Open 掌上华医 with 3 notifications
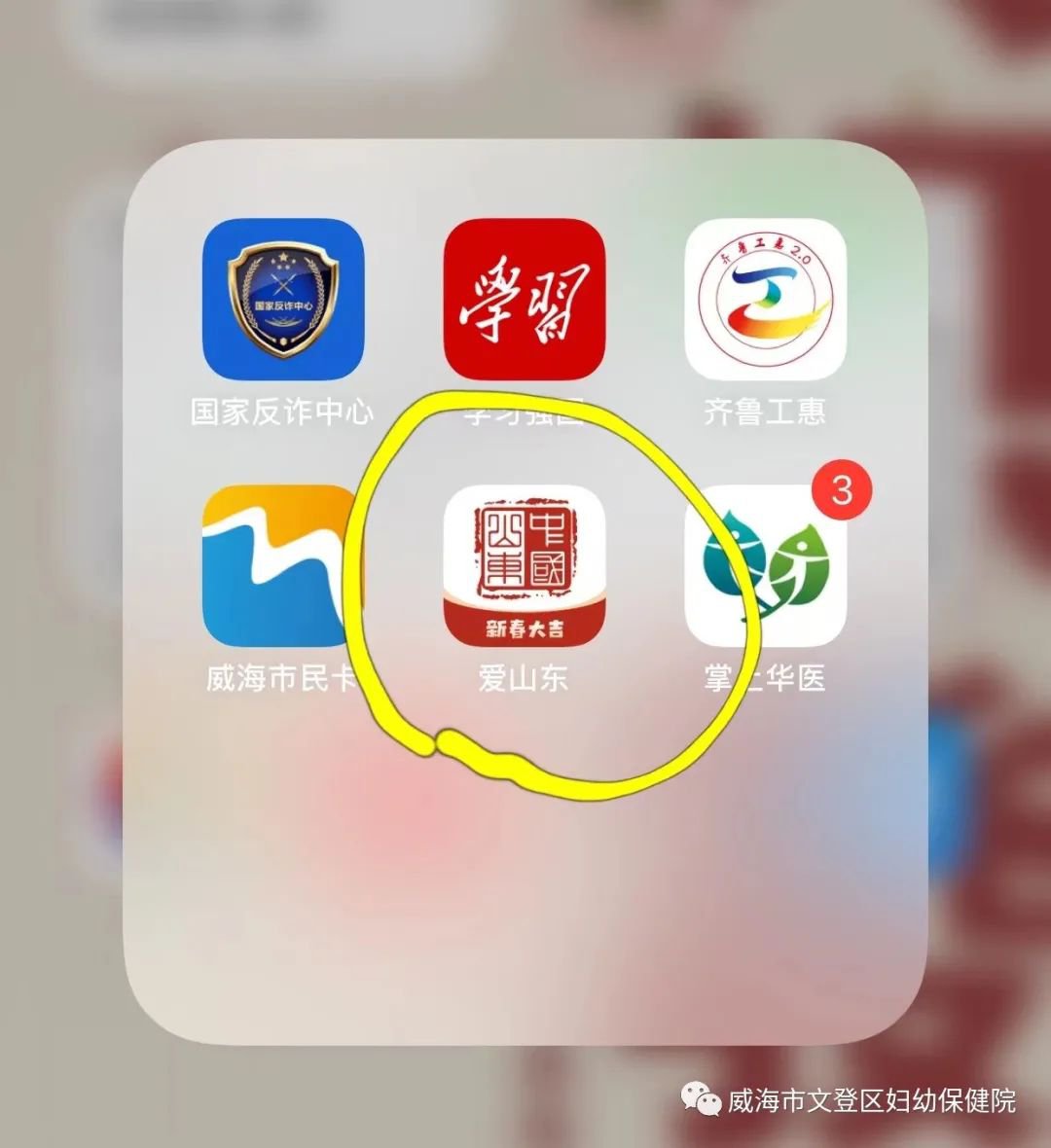 pyautogui.click(x=765, y=566)
